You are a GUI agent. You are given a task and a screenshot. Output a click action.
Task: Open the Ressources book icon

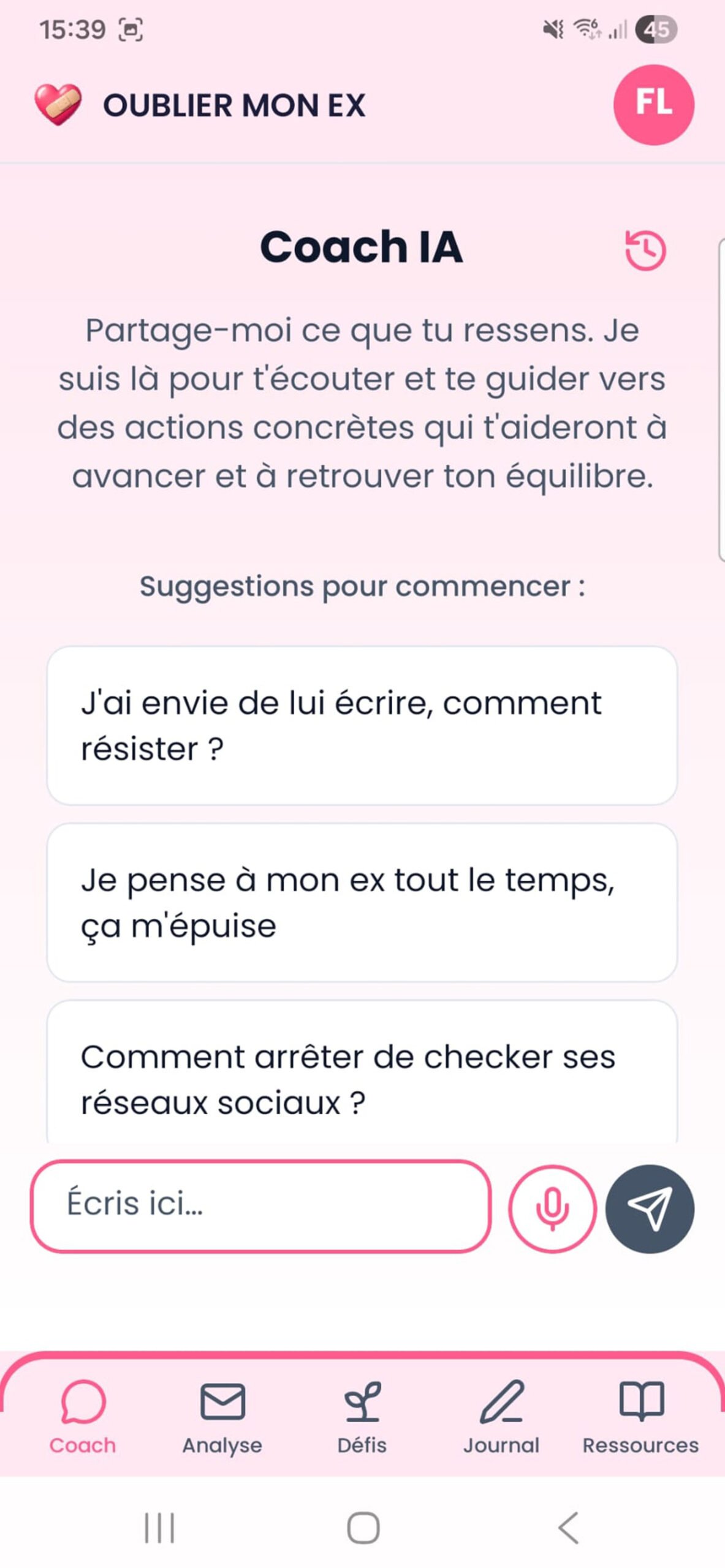coord(640,1401)
